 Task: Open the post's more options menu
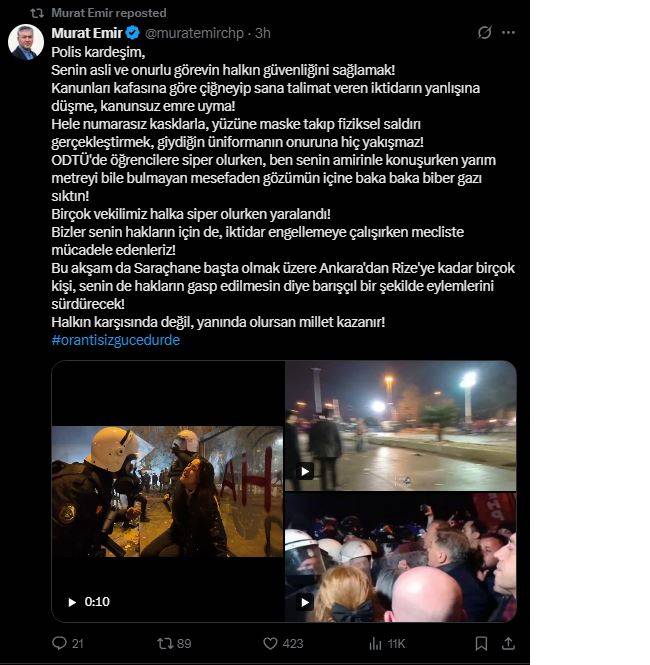coord(508,32)
